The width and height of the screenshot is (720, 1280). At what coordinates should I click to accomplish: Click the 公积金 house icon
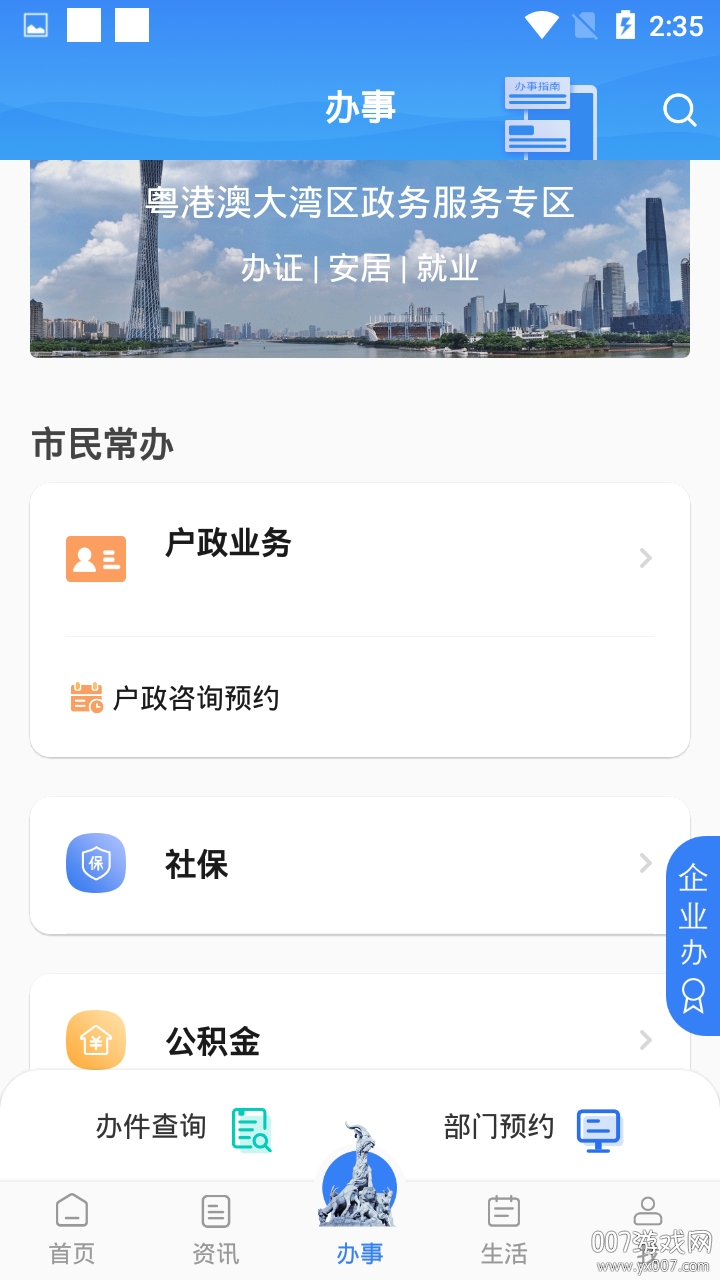click(95, 1040)
